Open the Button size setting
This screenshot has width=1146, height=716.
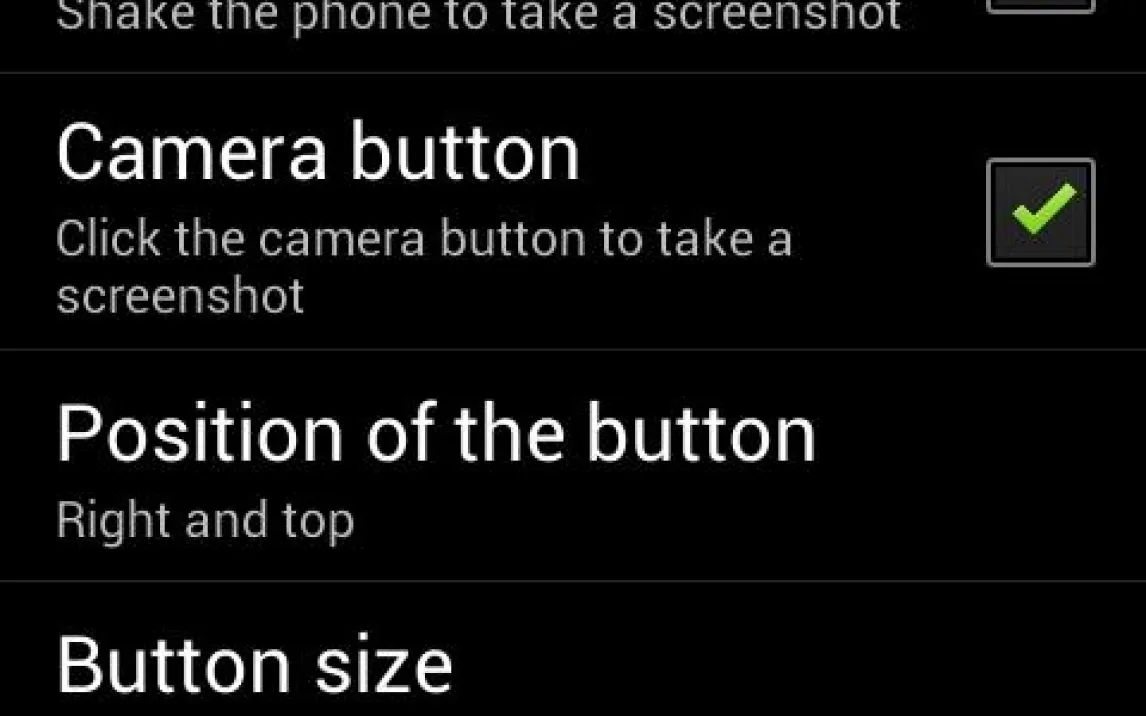coord(255,664)
